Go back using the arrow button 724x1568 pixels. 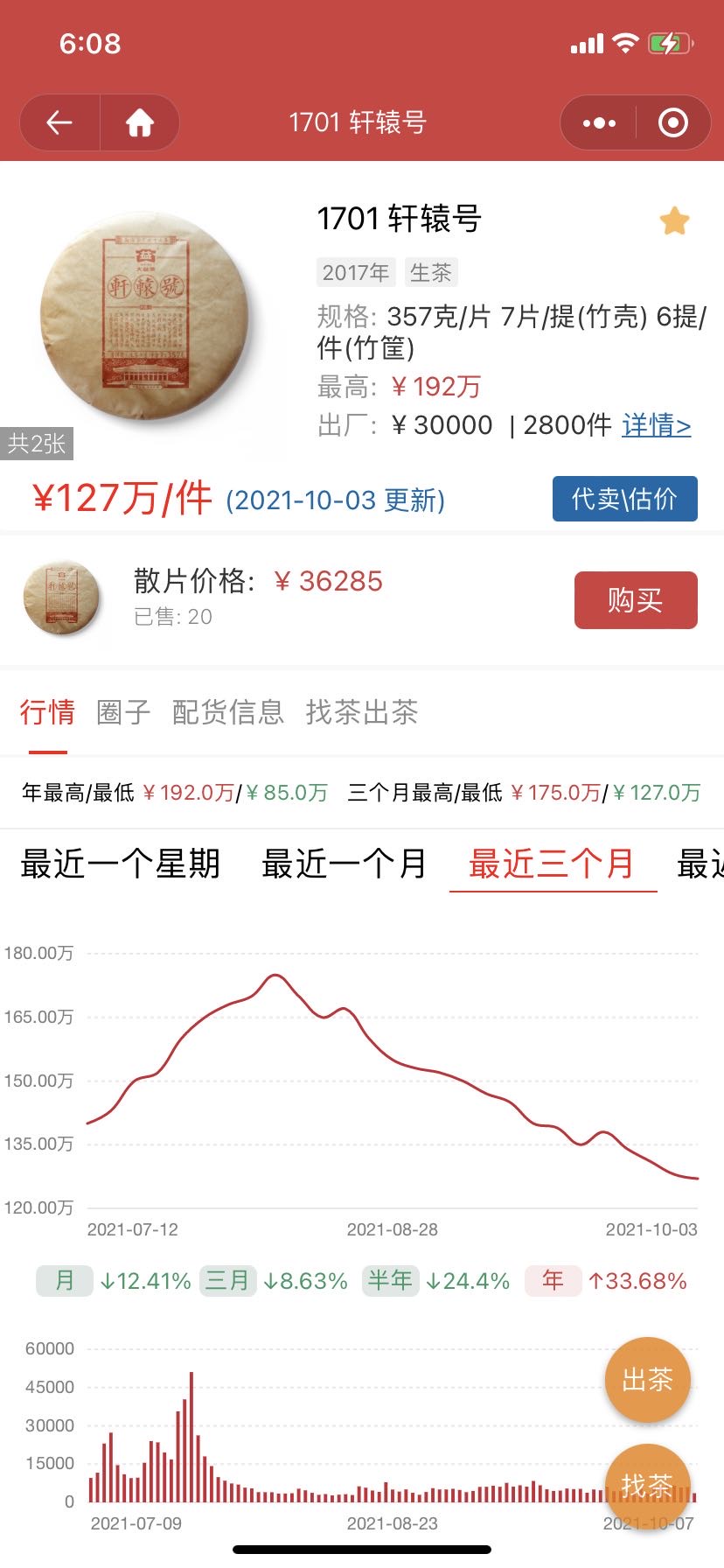coord(59,123)
